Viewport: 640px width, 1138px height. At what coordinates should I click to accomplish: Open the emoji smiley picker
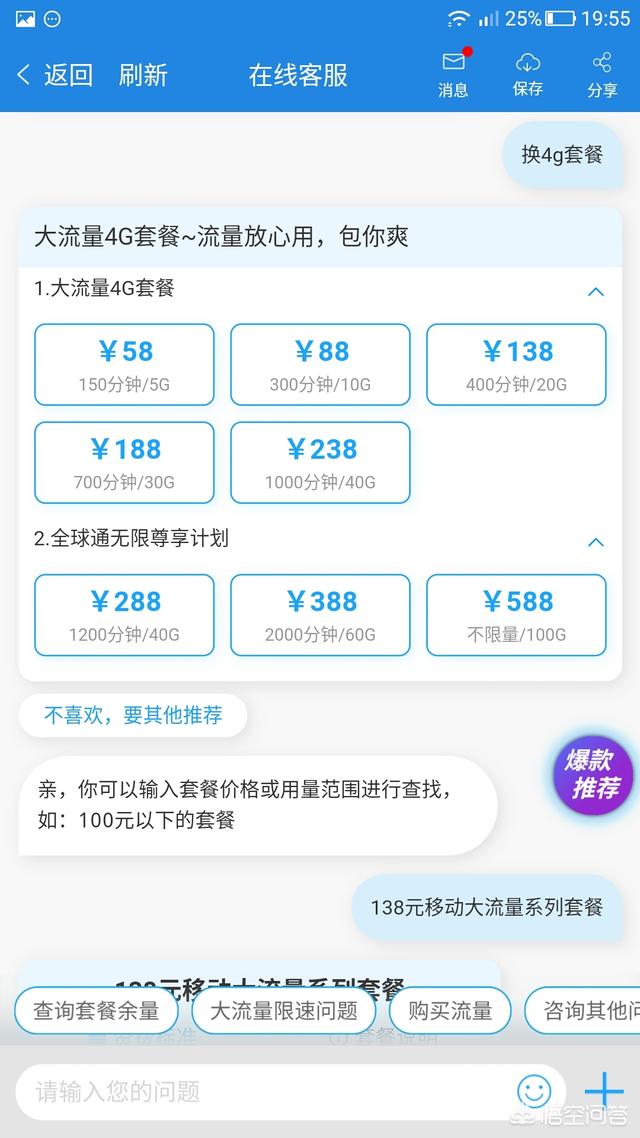[534, 1092]
